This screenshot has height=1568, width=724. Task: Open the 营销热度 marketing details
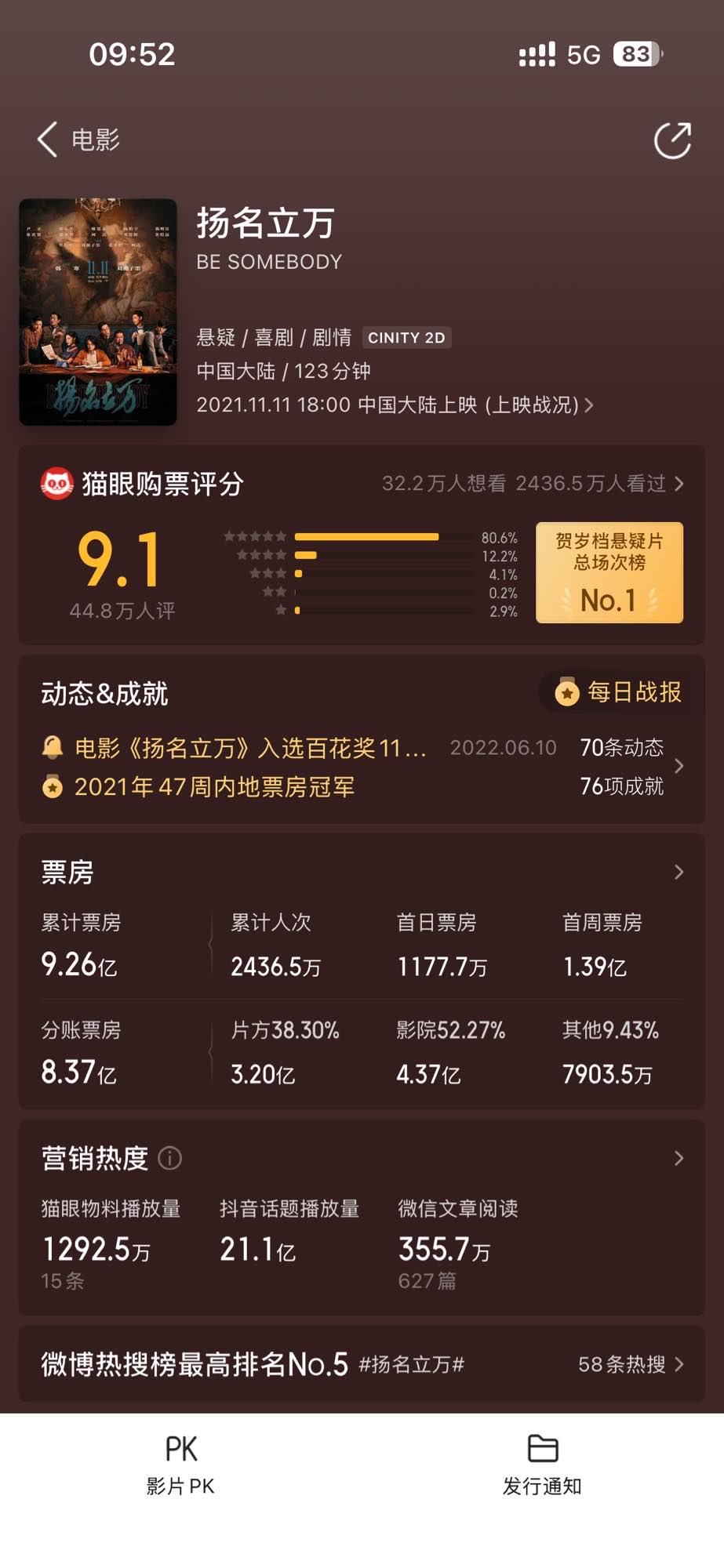click(x=678, y=1158)
